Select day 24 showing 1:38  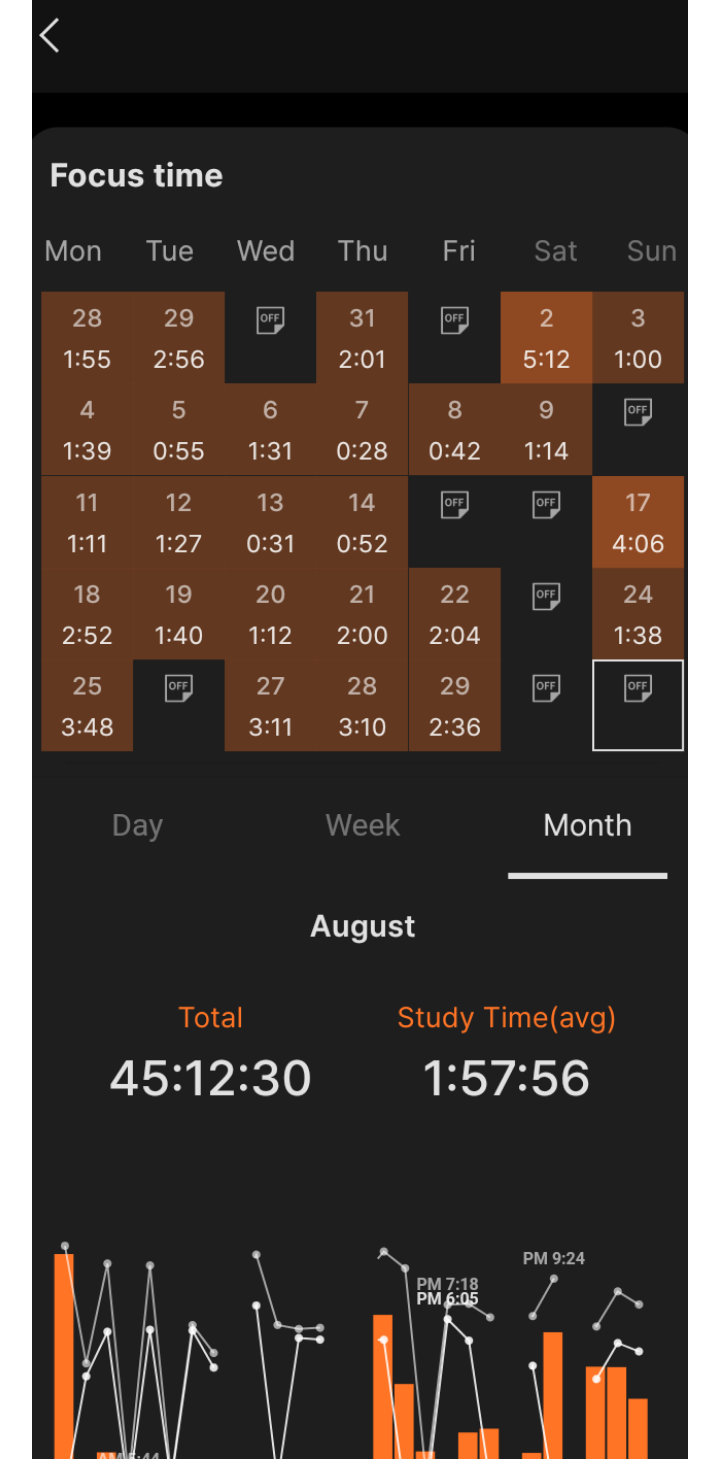coord(638,614)
